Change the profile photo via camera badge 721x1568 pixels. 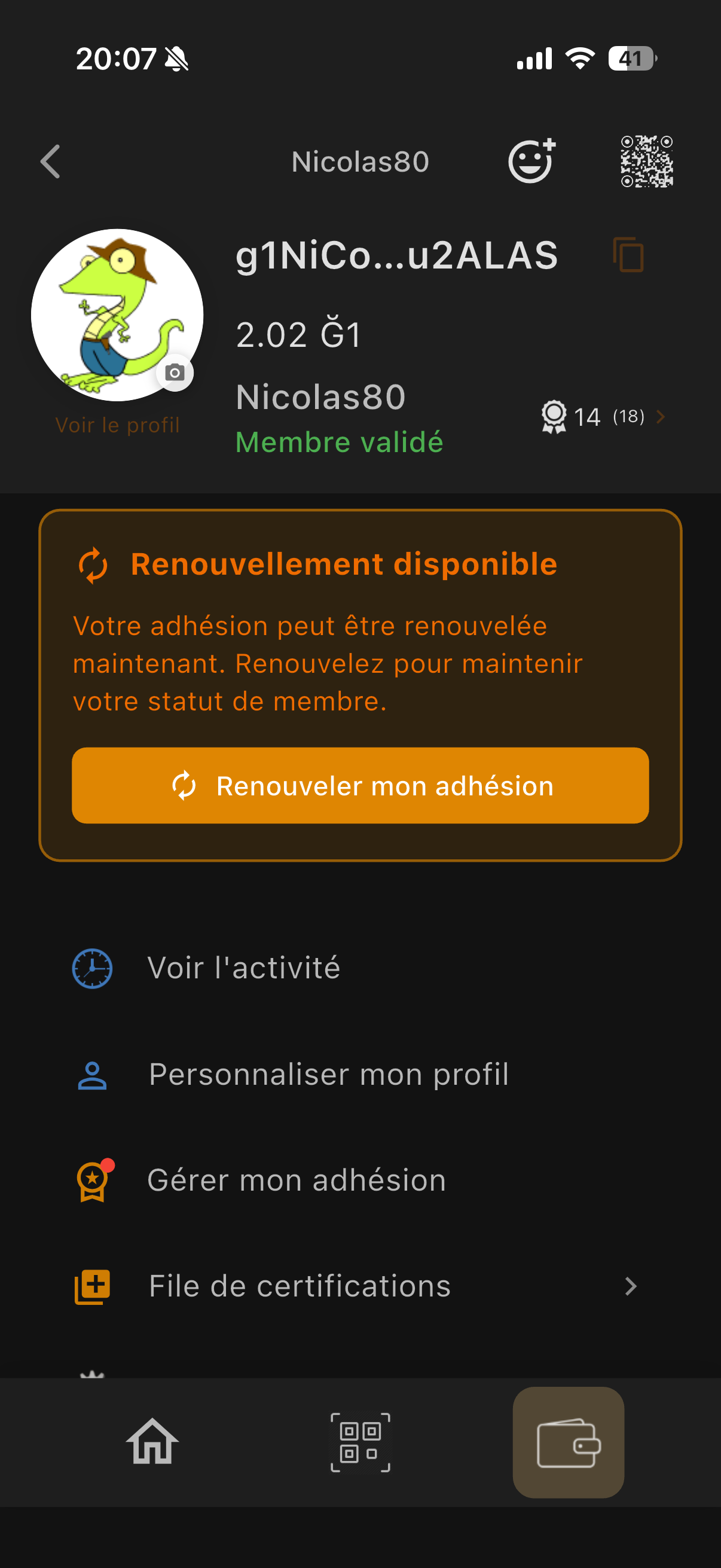coord(175,373)
